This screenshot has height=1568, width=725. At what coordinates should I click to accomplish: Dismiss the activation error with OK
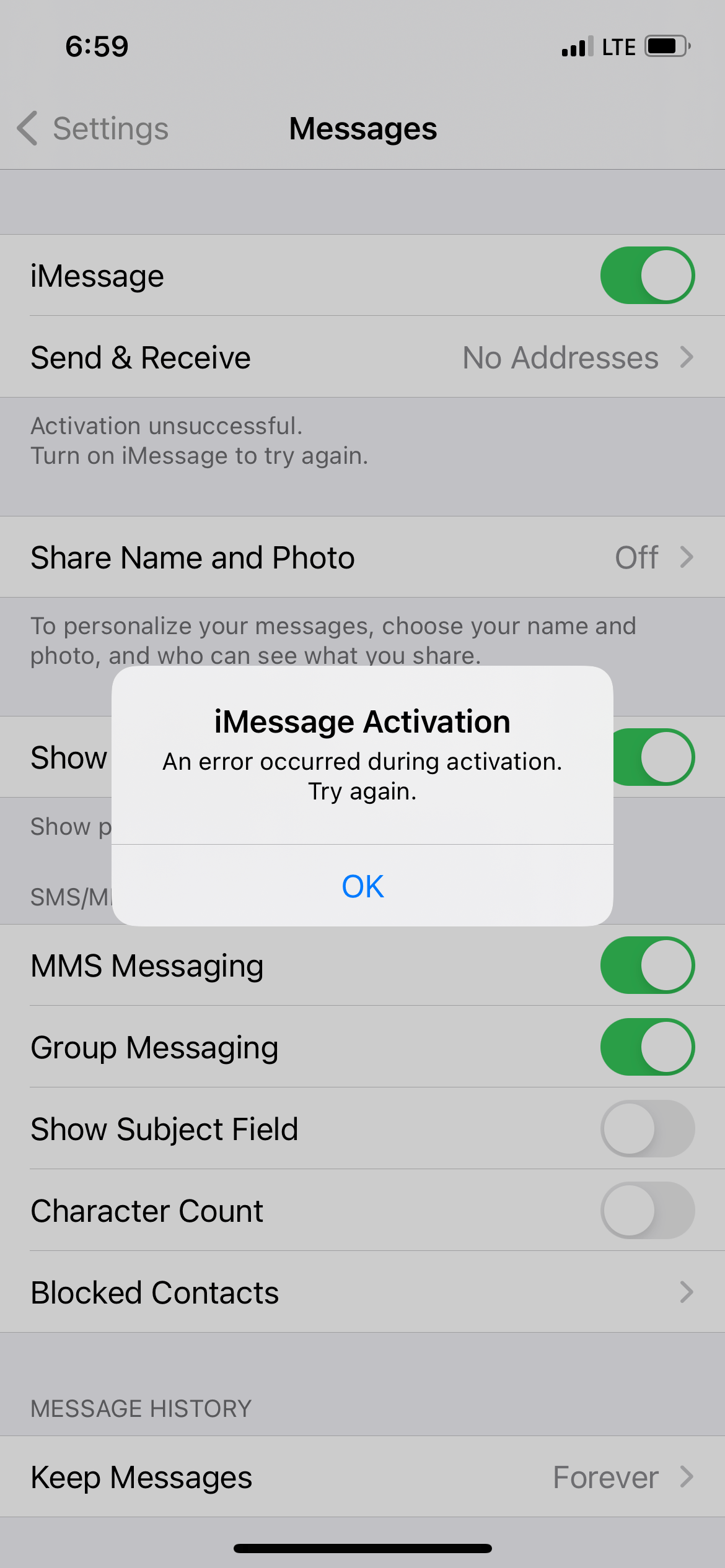pyautogui.click(x=362, y=886)
